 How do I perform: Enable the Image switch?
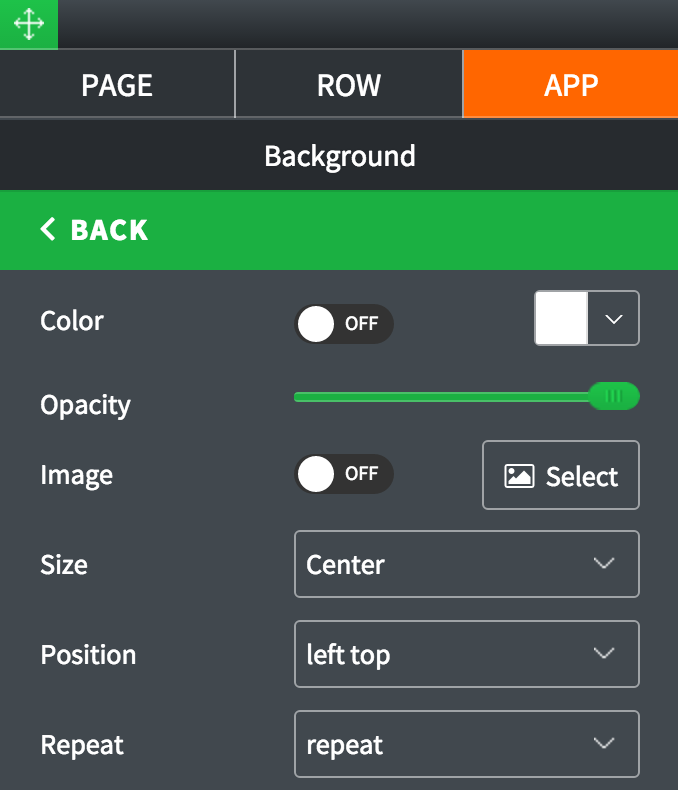tap(343, 474)
